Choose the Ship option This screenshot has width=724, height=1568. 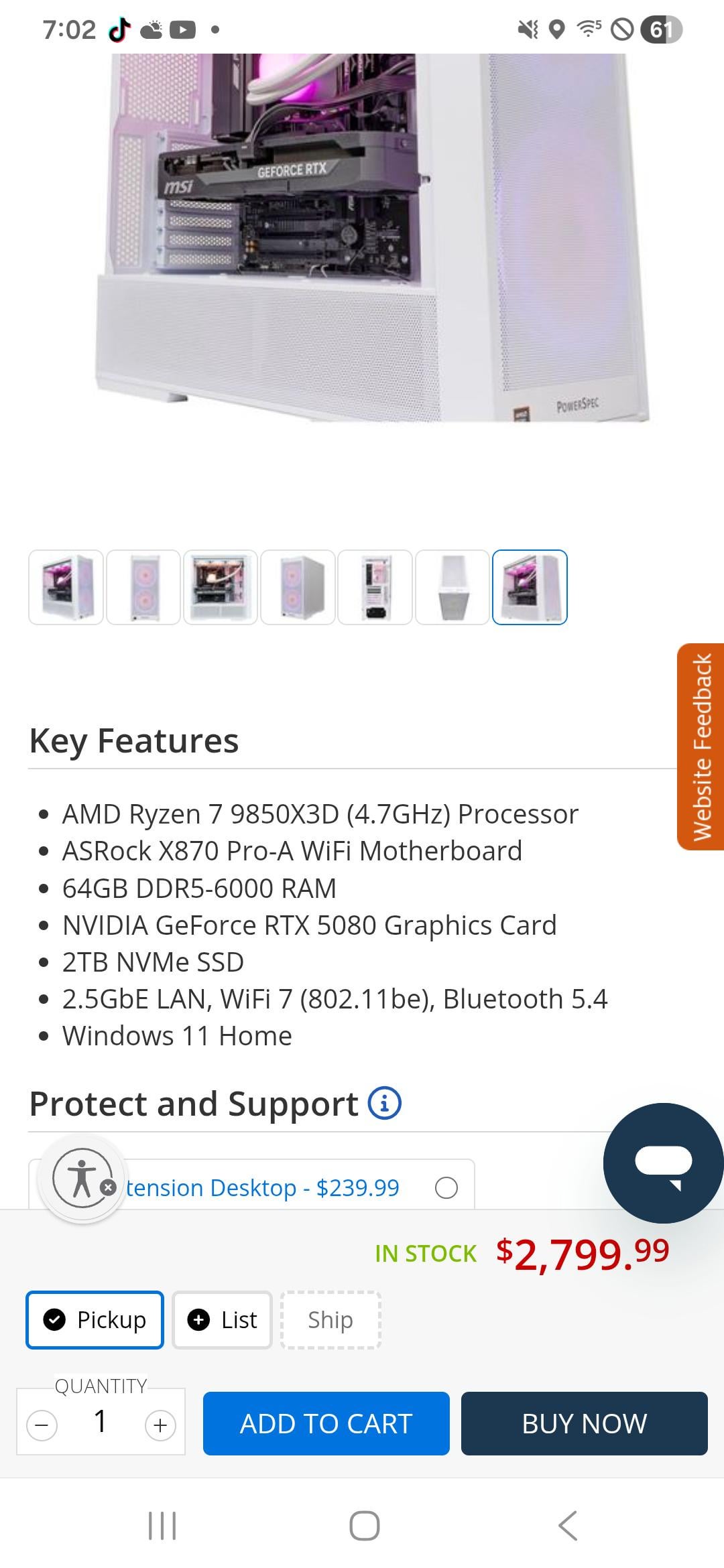(330, 1319)
